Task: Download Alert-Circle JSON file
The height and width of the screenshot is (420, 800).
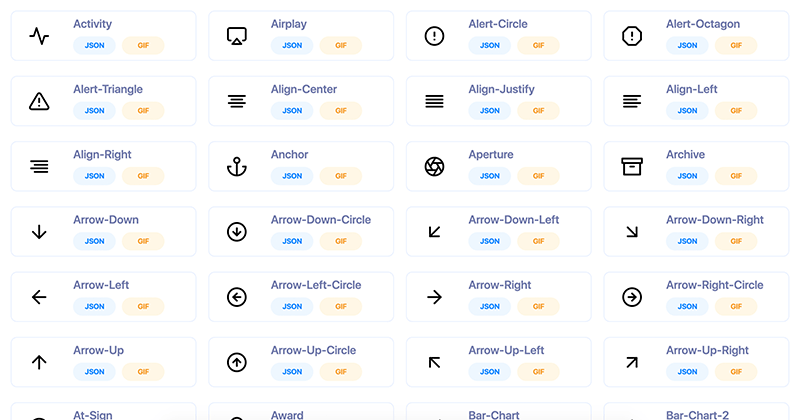Action: pyautogui.click(x=490, y=45)
